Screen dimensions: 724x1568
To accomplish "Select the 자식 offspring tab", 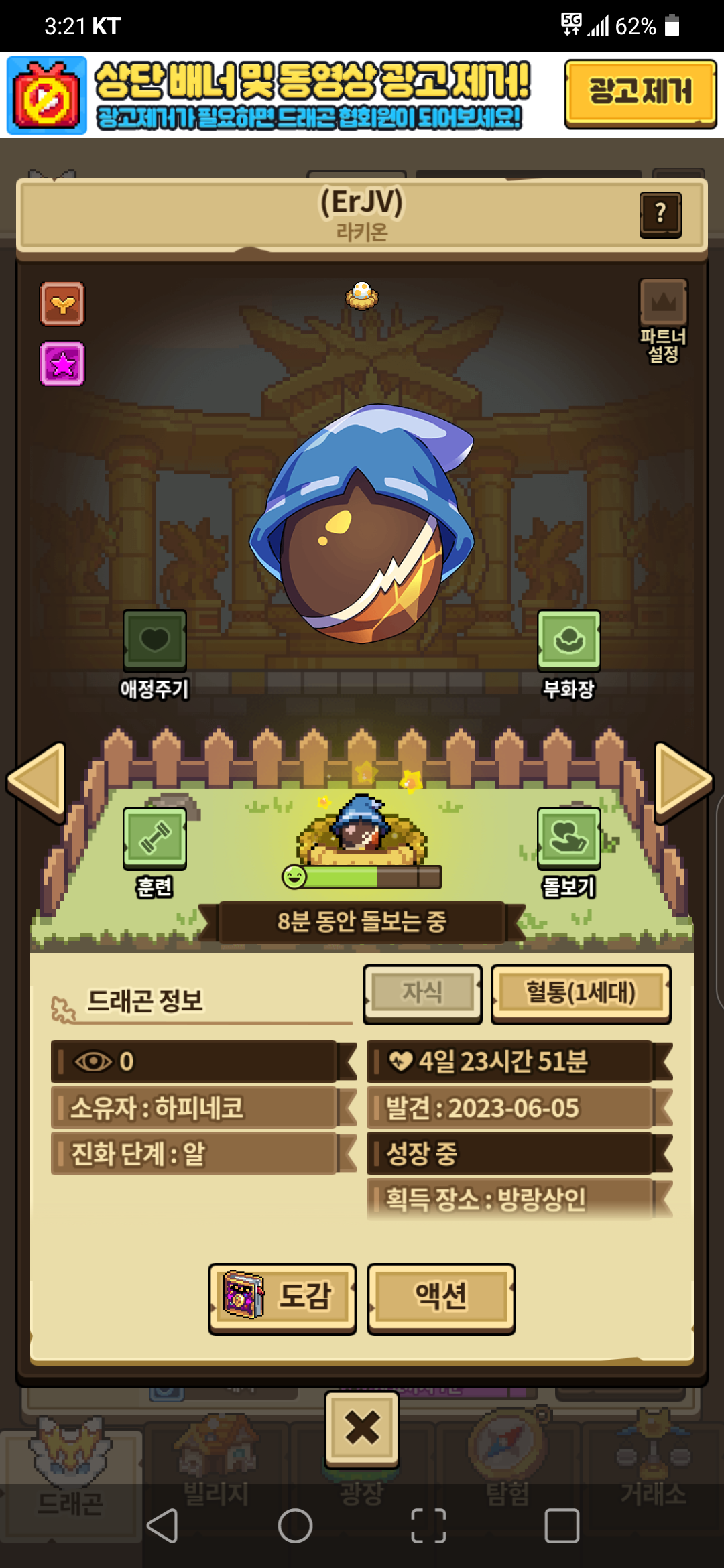I will coord(422,993).
